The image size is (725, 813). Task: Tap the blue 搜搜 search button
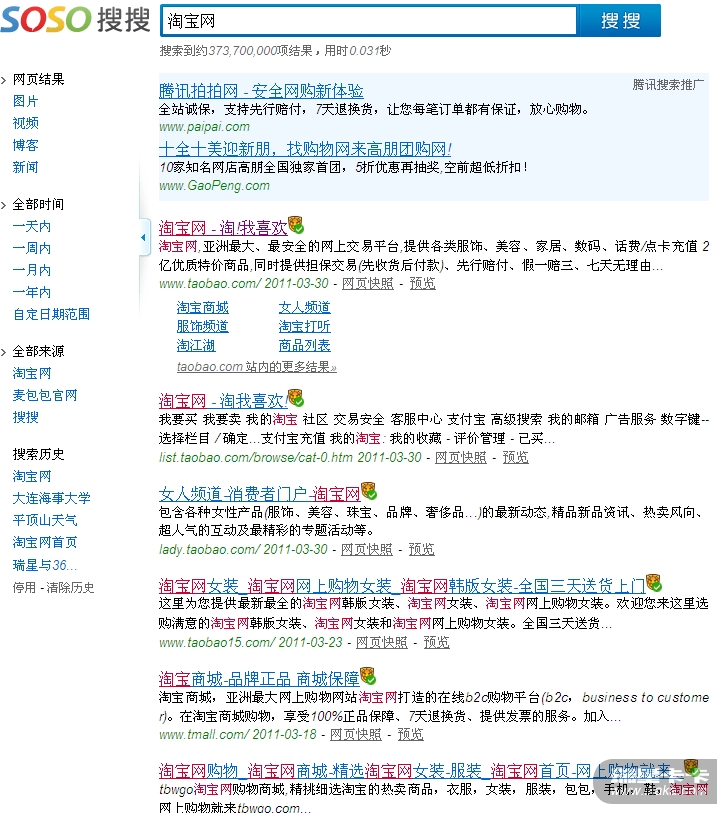(x=620, y=21)
